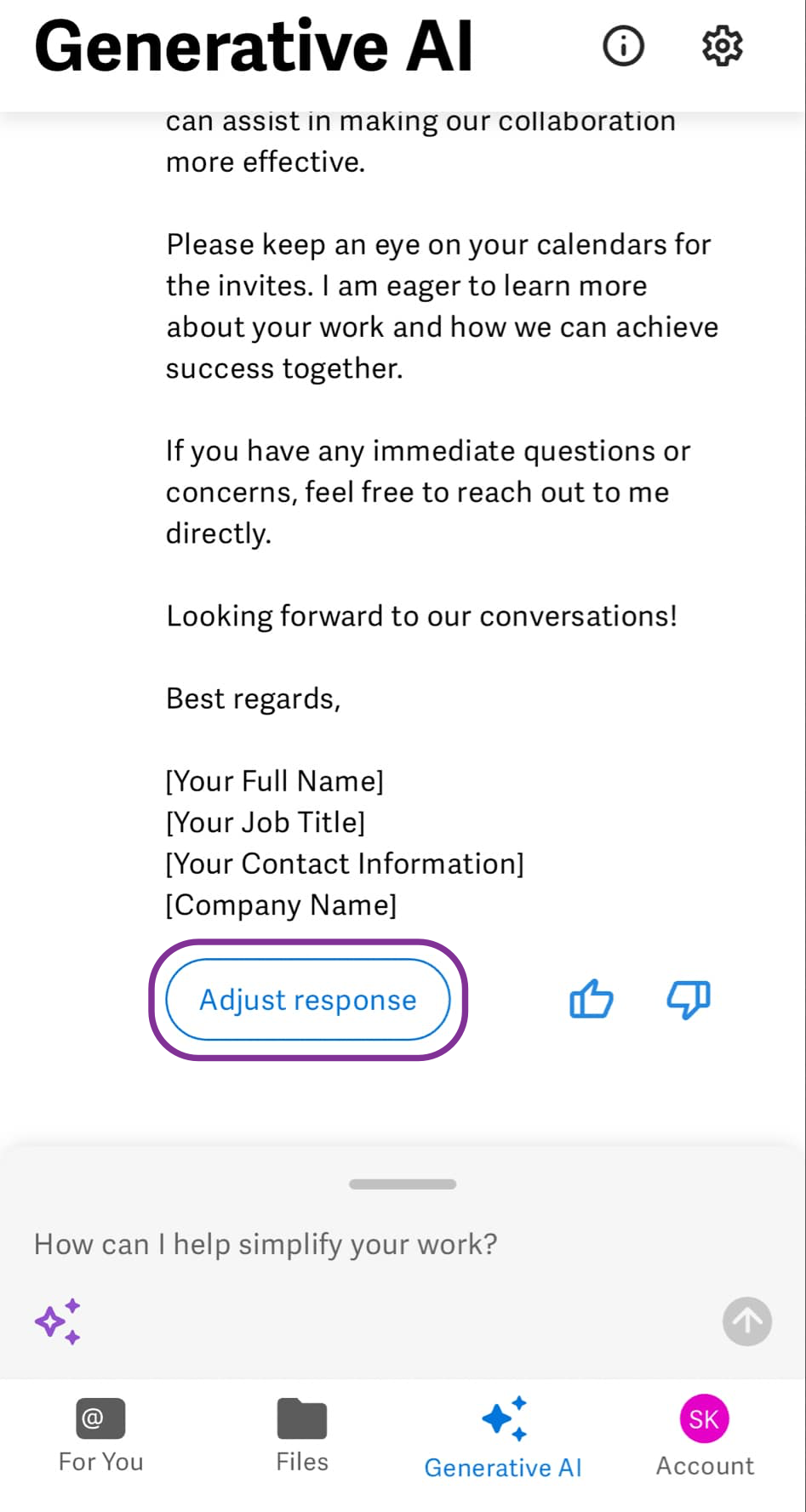Tap the circular upload arrow control
Viewport: 806px width, 1512px height.
pyautogui.click(x=746, y=1321)
